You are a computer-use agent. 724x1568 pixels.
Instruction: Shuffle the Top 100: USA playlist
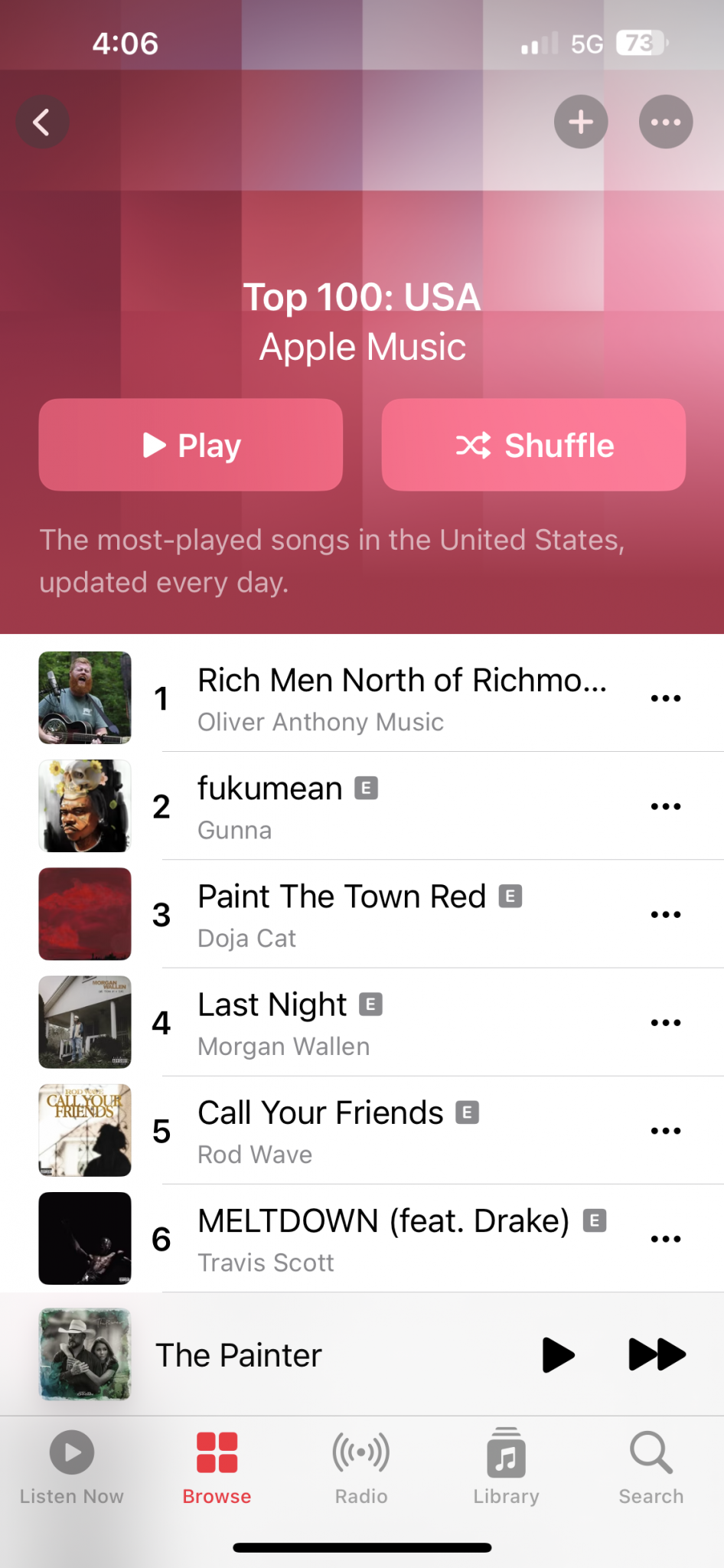click(533, 445)
